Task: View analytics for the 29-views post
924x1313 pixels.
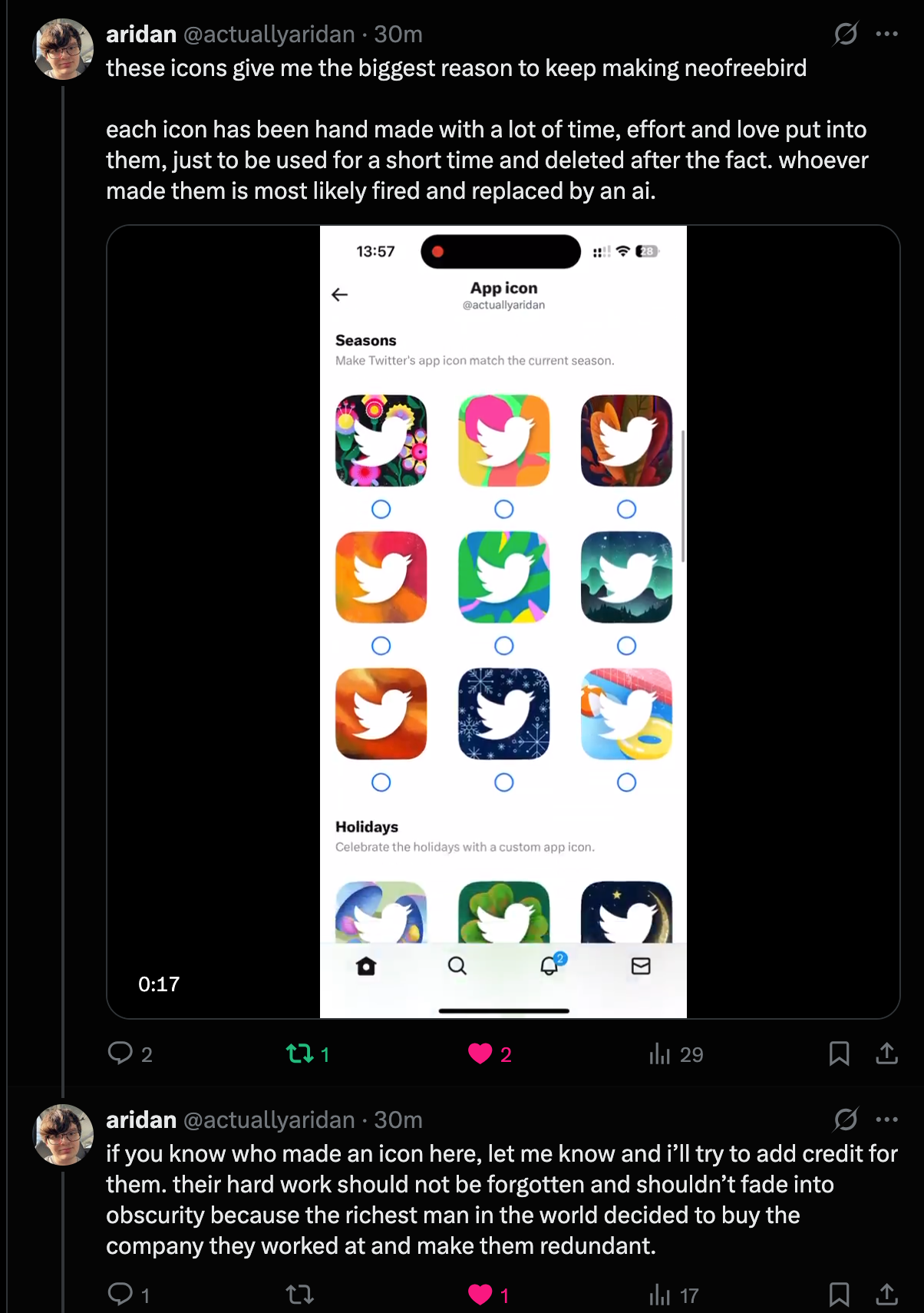Action: click(660, 1053)
